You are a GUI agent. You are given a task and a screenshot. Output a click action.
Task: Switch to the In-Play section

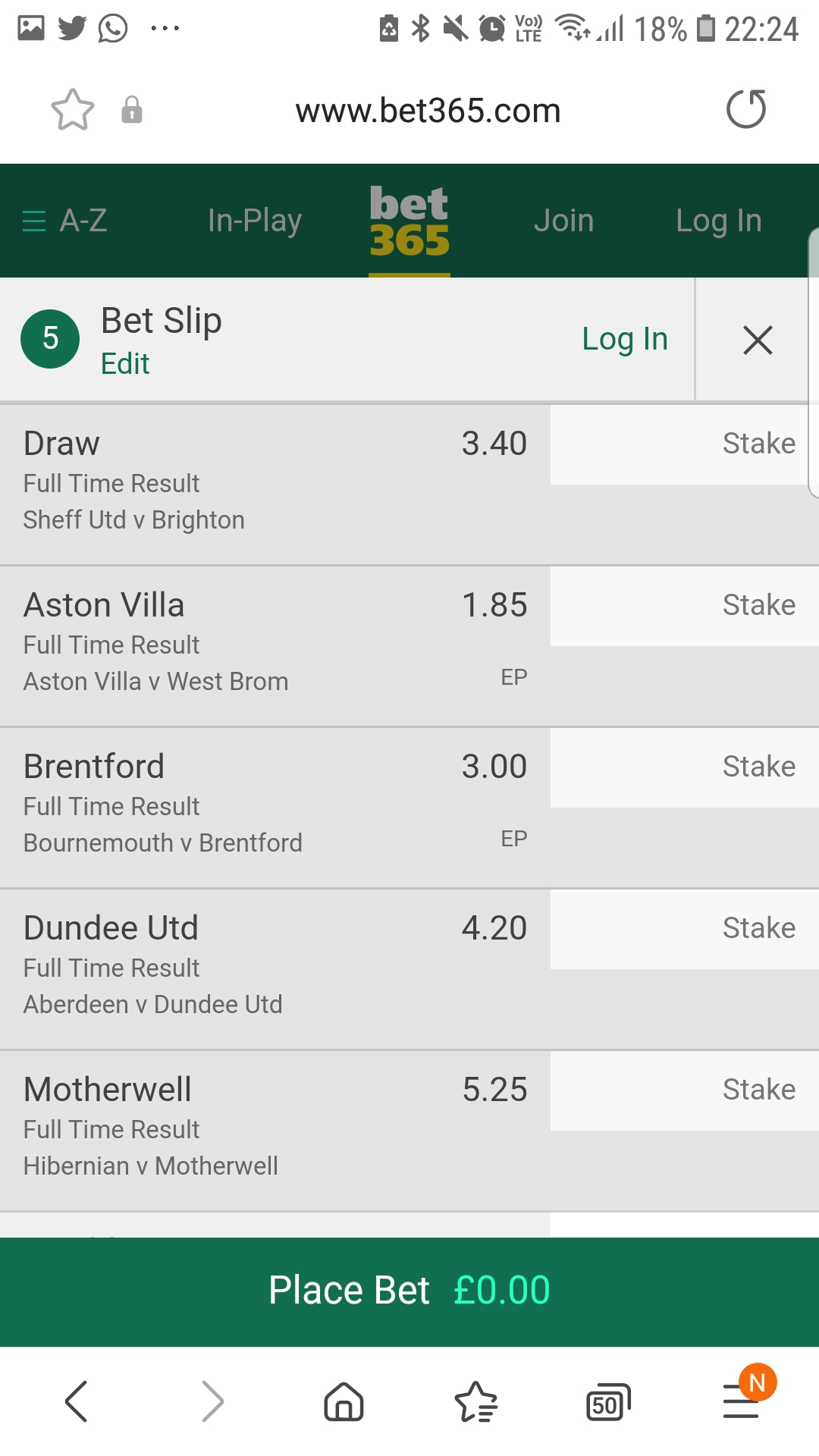pos(255,221)
